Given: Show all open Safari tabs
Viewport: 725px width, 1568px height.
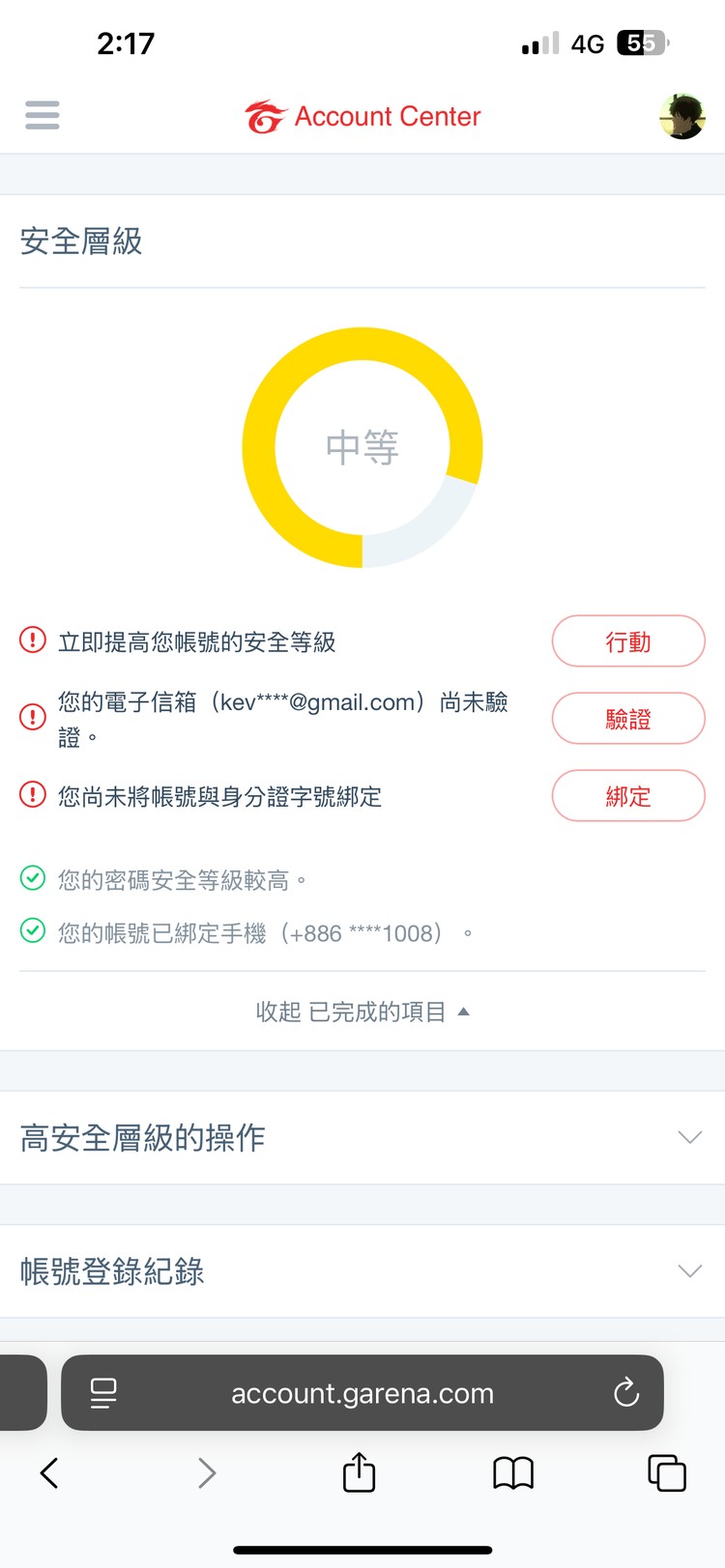Looking at the screenshot, I should 667,1473.
